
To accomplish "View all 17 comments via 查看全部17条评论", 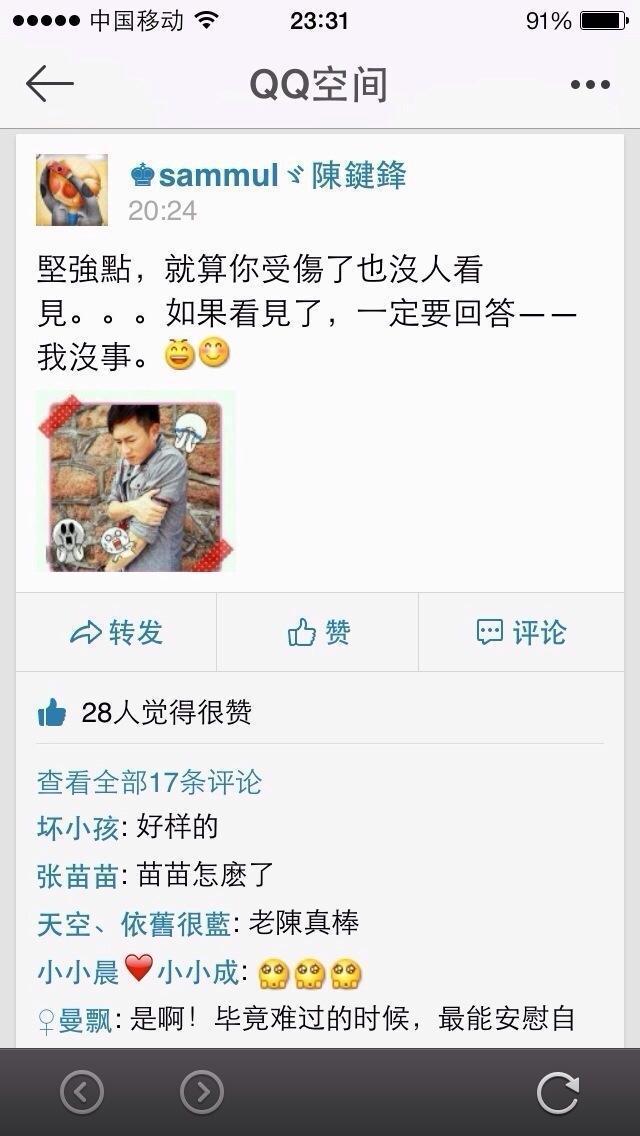I will coord(150,782).
